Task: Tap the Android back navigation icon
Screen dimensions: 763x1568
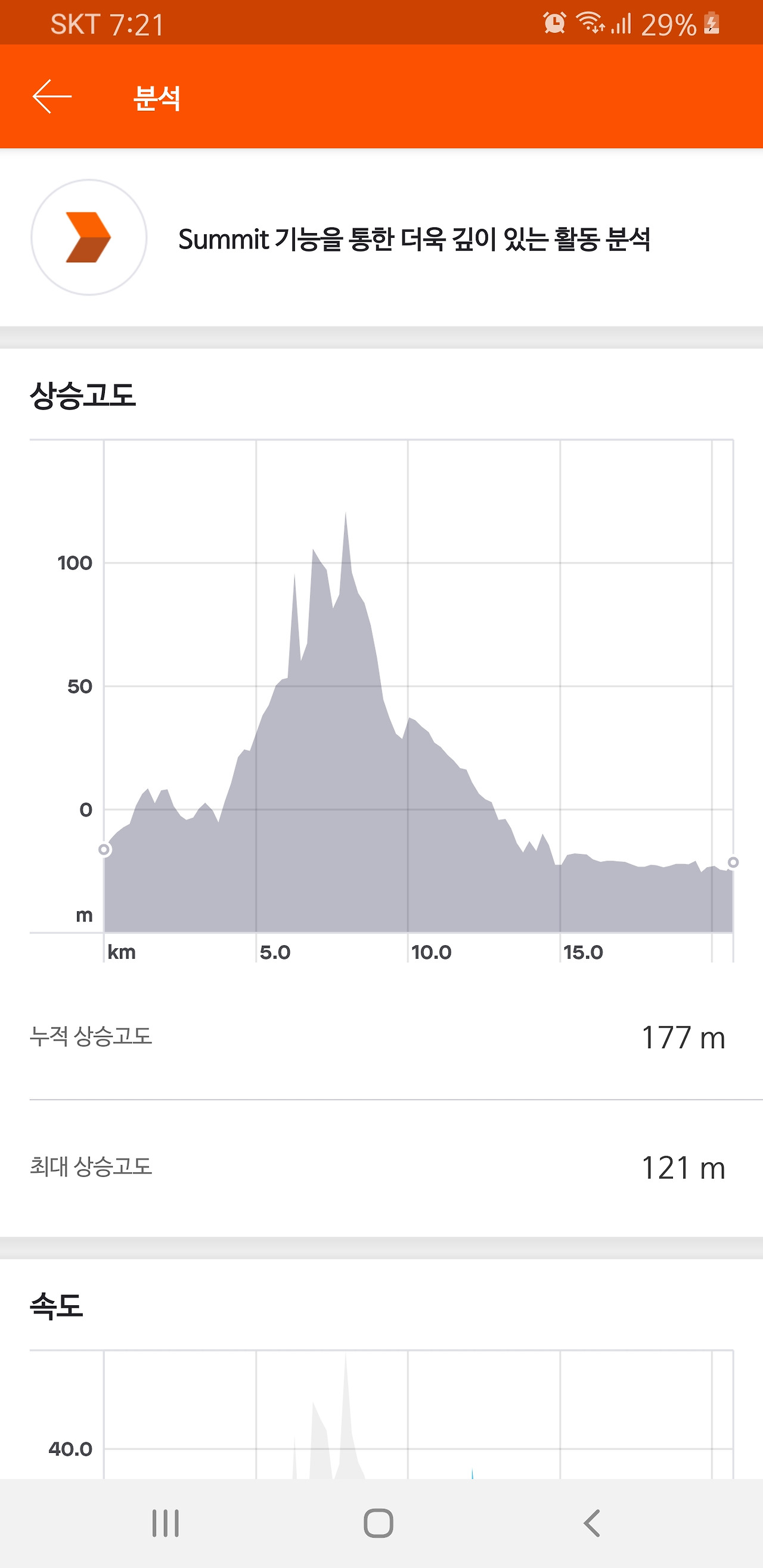Action: (592, 1524)
